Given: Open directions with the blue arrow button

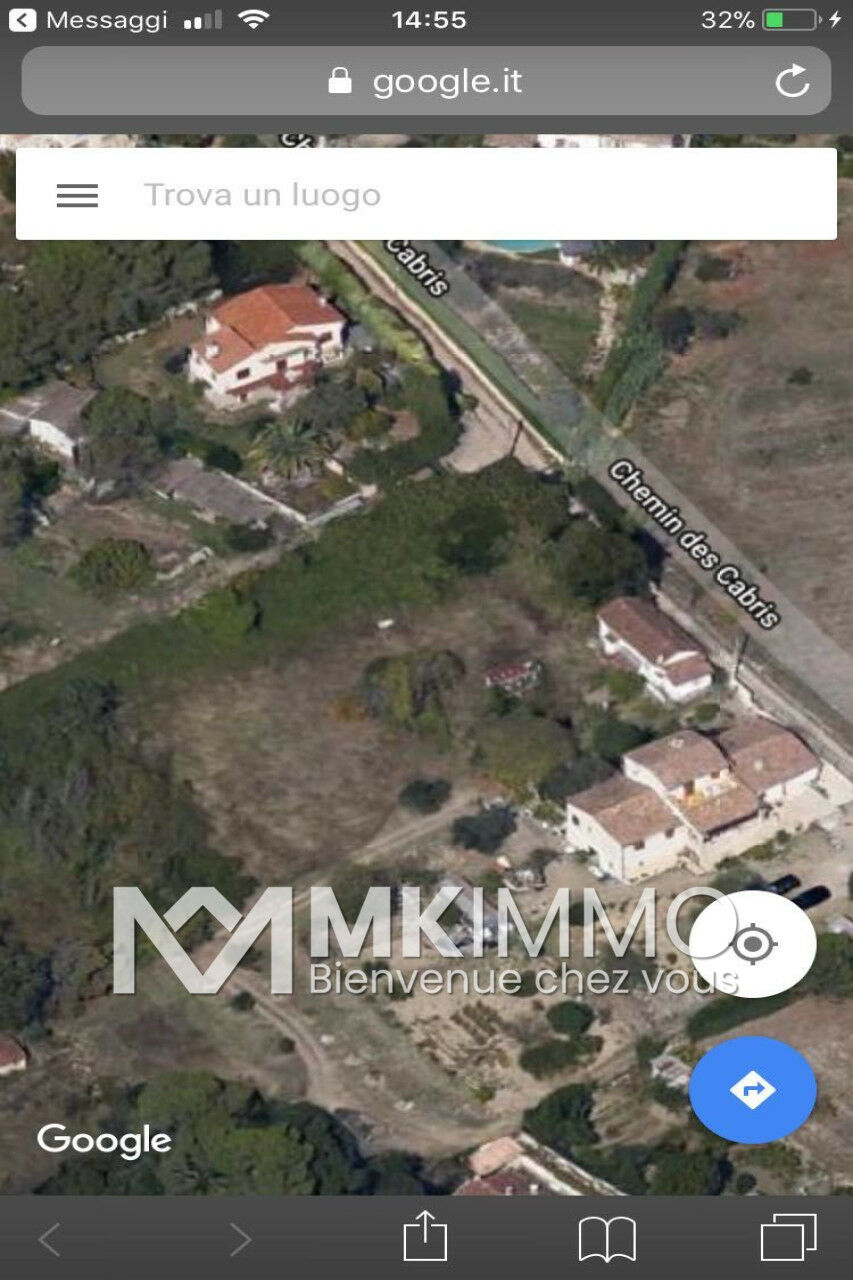Looking at the screenshot, I should tap(753, 1089).
